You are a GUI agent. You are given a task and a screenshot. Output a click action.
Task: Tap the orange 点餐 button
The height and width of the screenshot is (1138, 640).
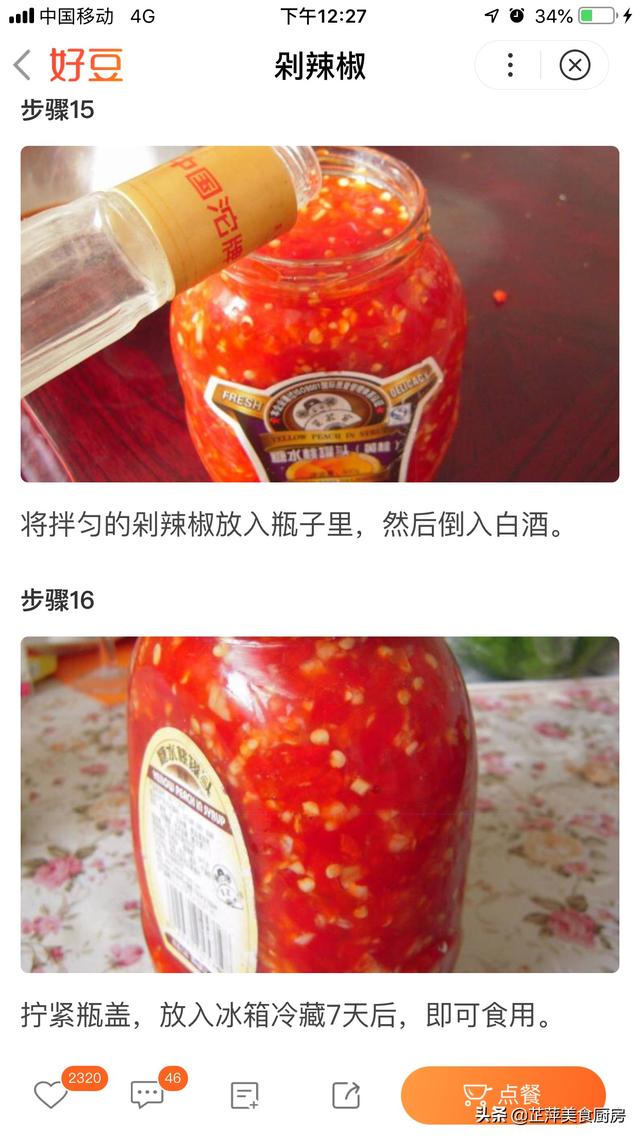pyautogui.click(x=503, y=1093)
